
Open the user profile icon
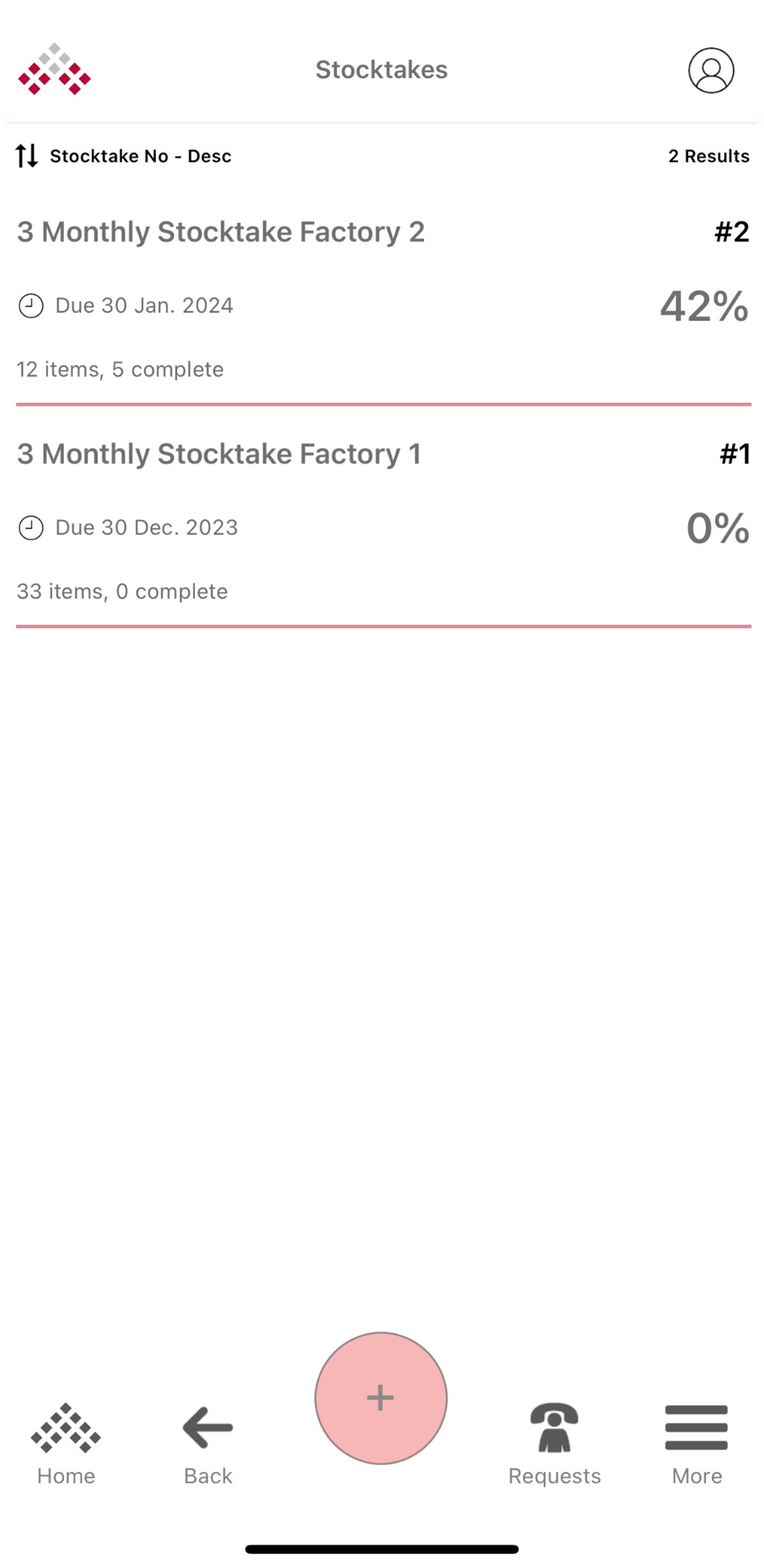point(711,70)
